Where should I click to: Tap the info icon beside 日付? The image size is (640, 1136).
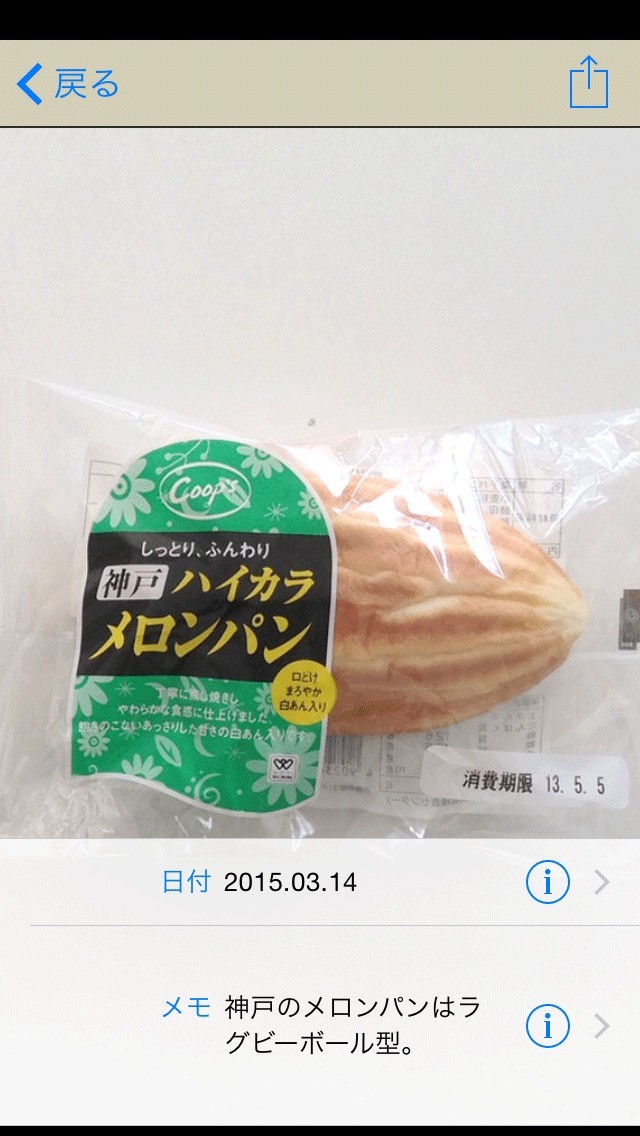tap(547, 882)
